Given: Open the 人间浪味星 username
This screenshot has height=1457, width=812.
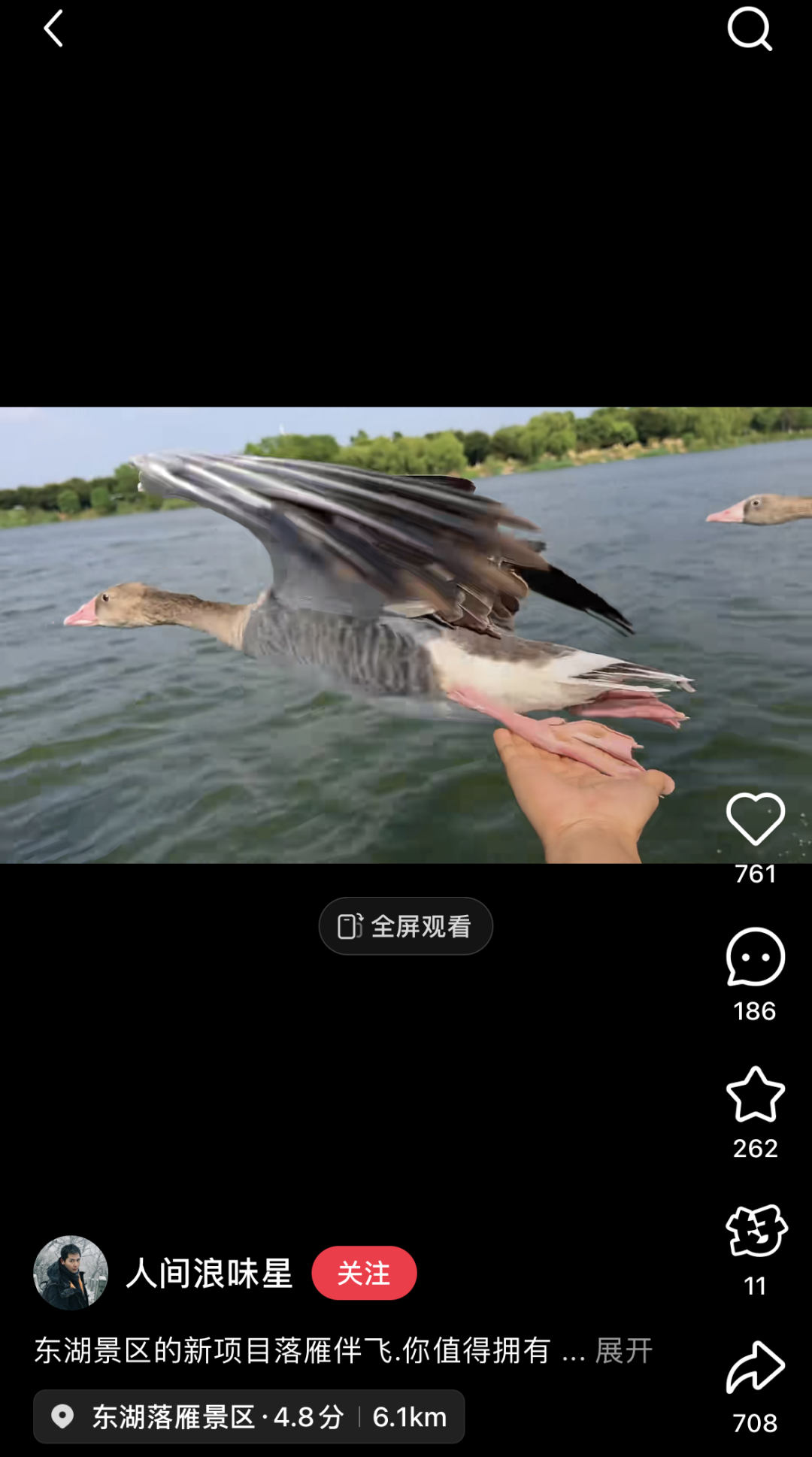Looking at the screenshot, I should click(209, 1273).
